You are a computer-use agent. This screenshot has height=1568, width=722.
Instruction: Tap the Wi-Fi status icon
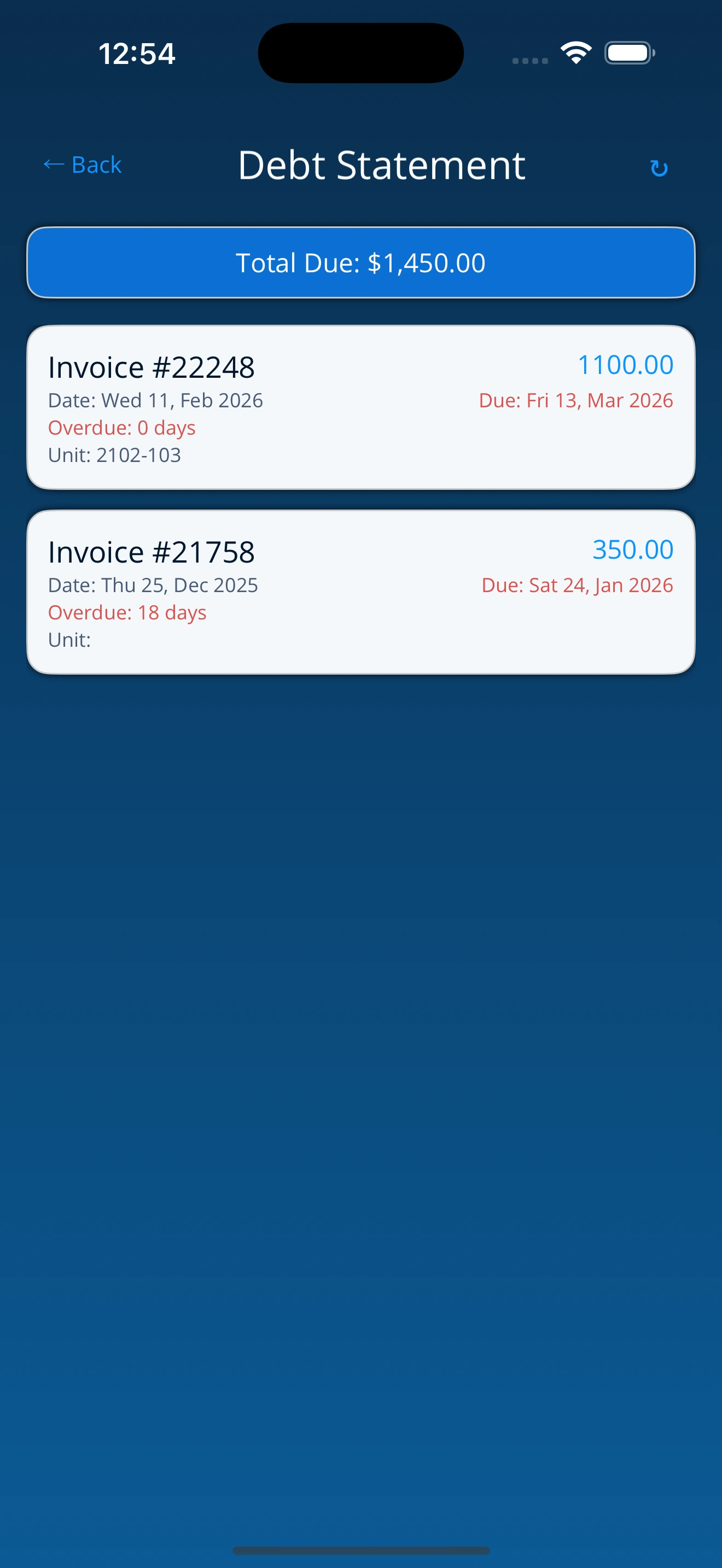click(575, 52)
